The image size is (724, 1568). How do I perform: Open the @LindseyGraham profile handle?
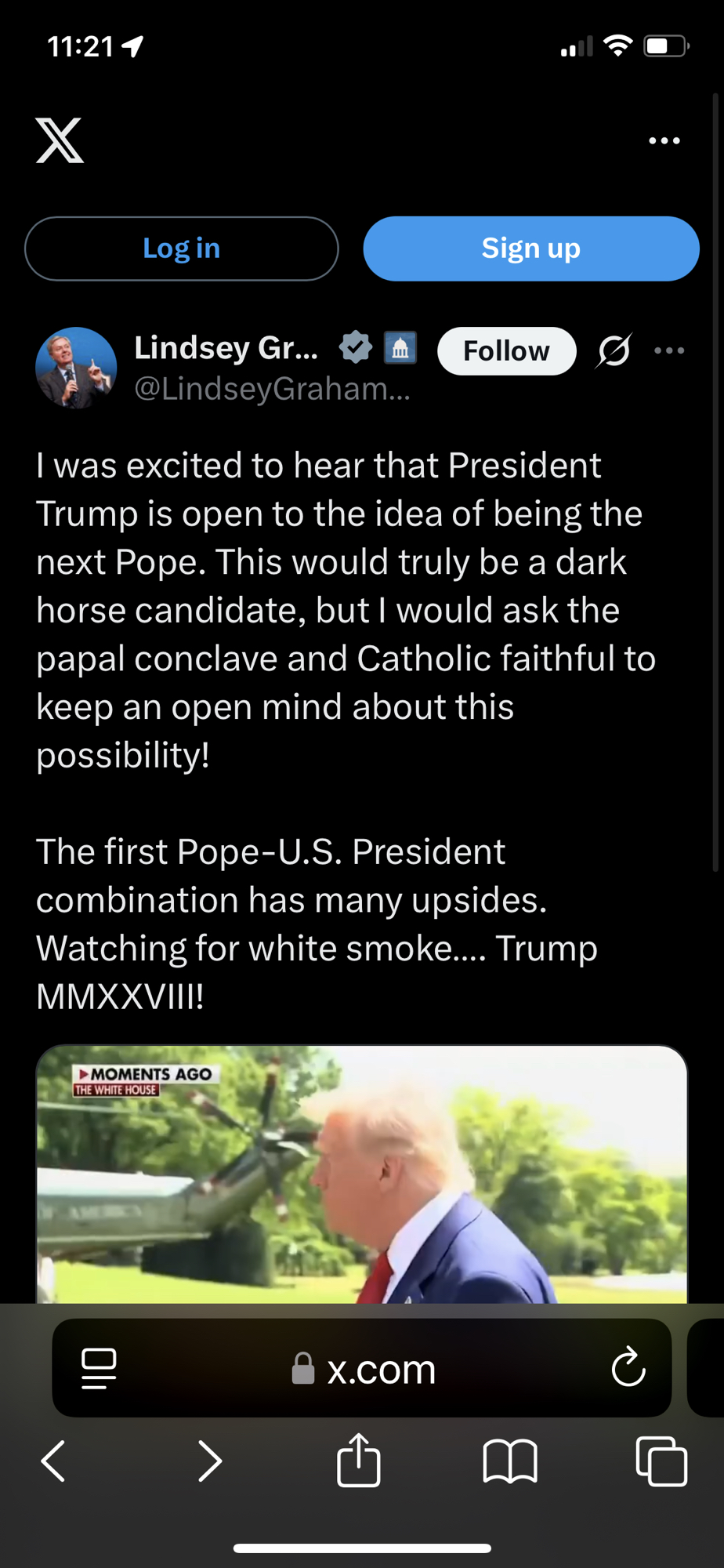pyautogui.click(x=272, y=389)
